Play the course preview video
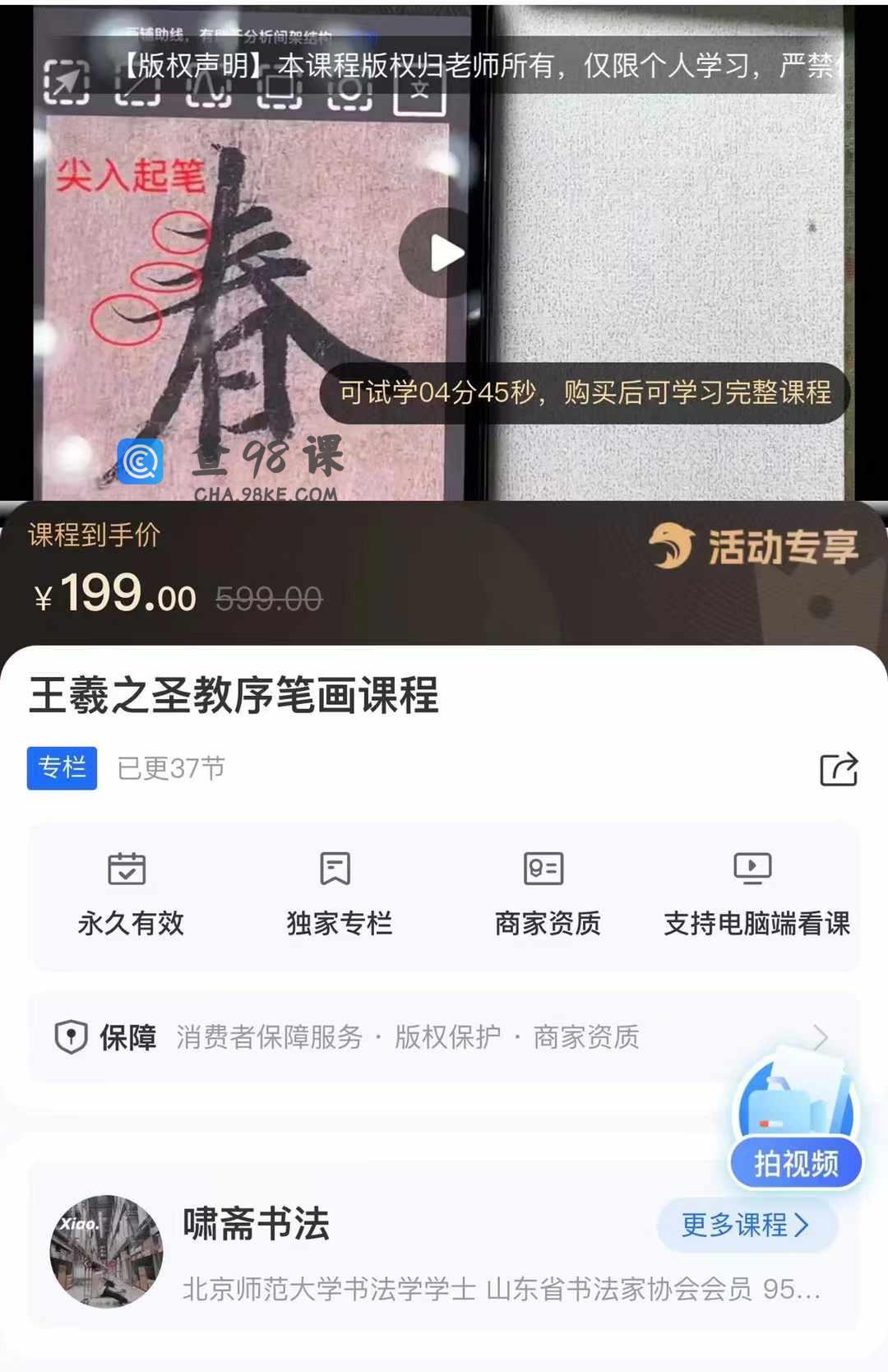This screenshot has height=1372, width=888. click(444, 253)
